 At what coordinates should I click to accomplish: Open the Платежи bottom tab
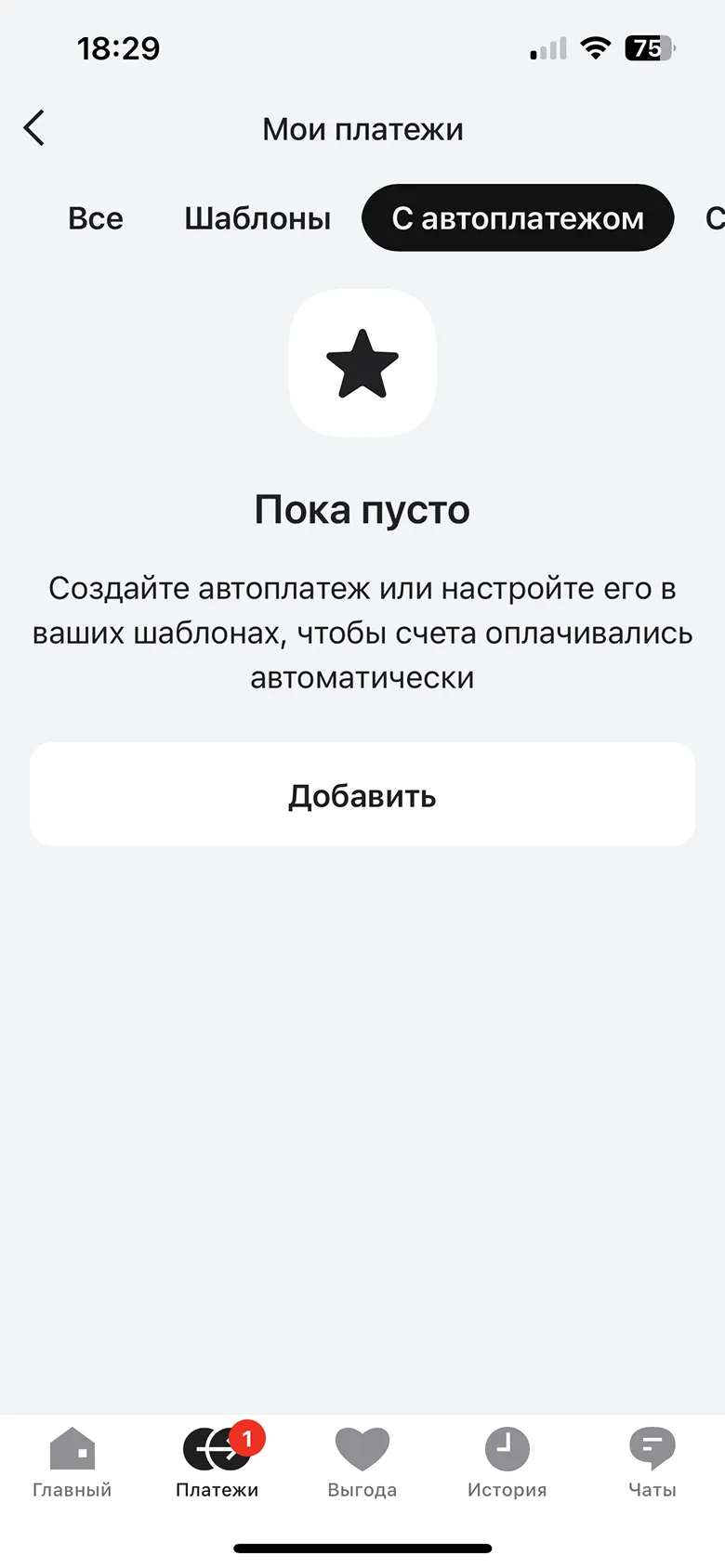pos(217,1463)
